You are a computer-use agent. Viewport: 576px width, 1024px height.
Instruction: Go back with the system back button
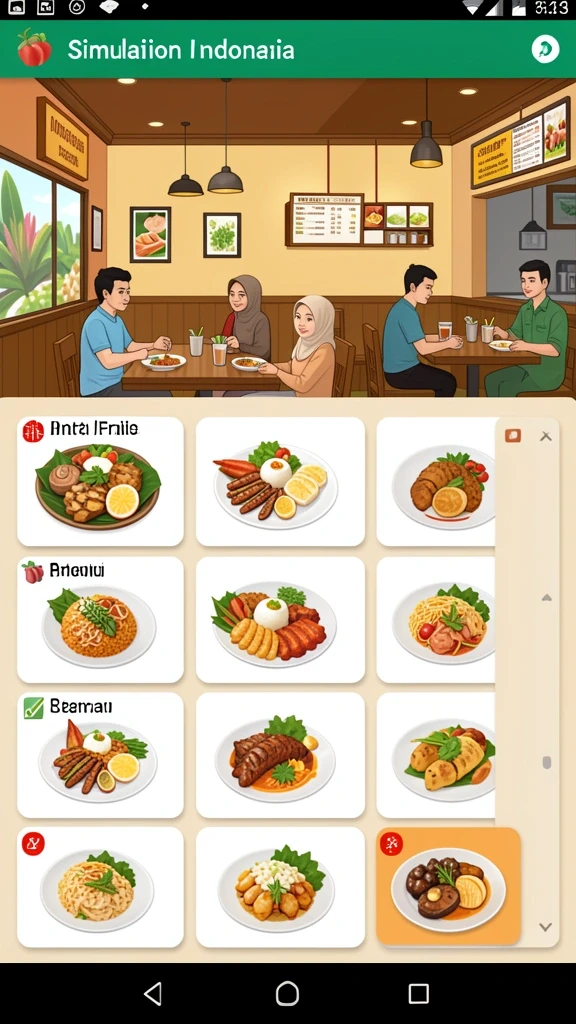click(x=153, y=993)
